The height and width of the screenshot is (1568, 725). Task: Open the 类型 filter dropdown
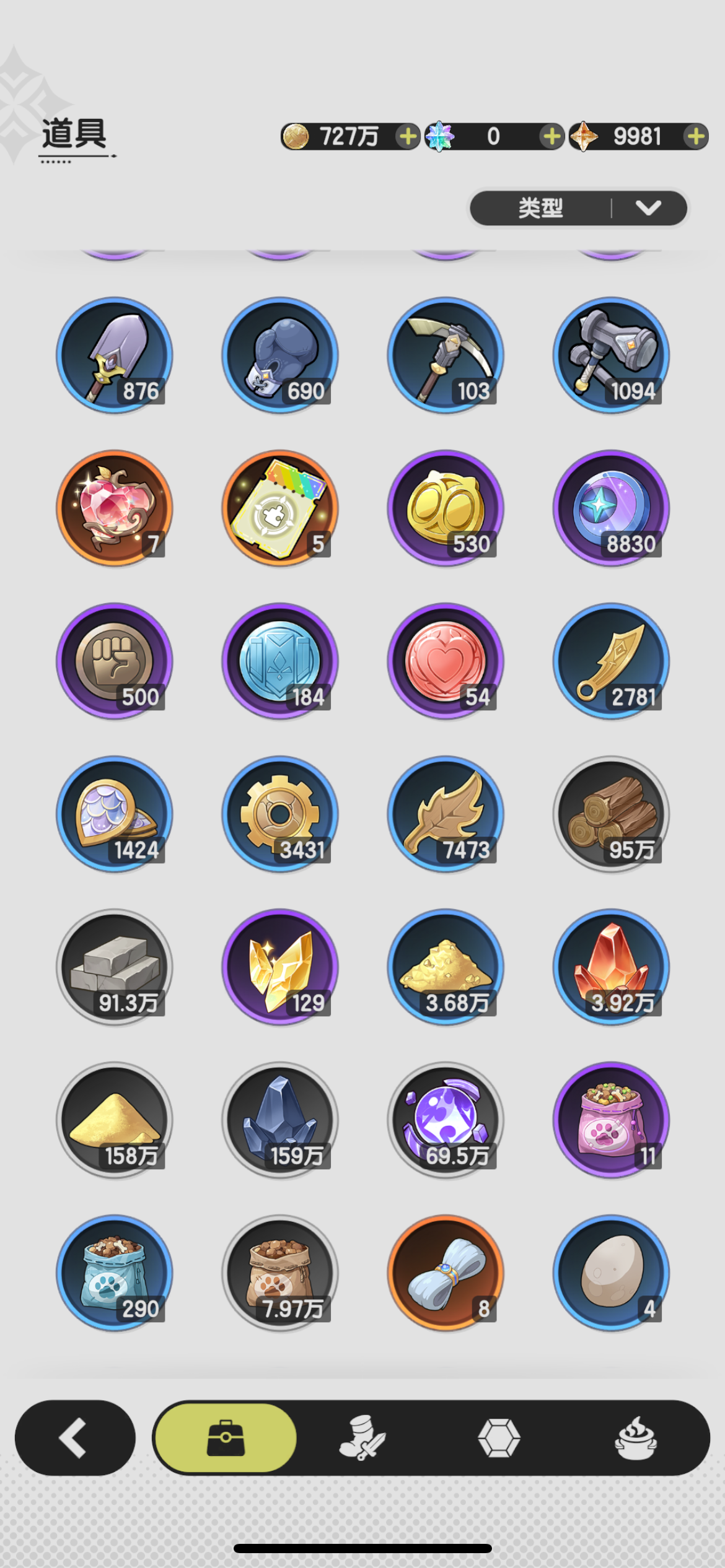(x=578, y=208)
